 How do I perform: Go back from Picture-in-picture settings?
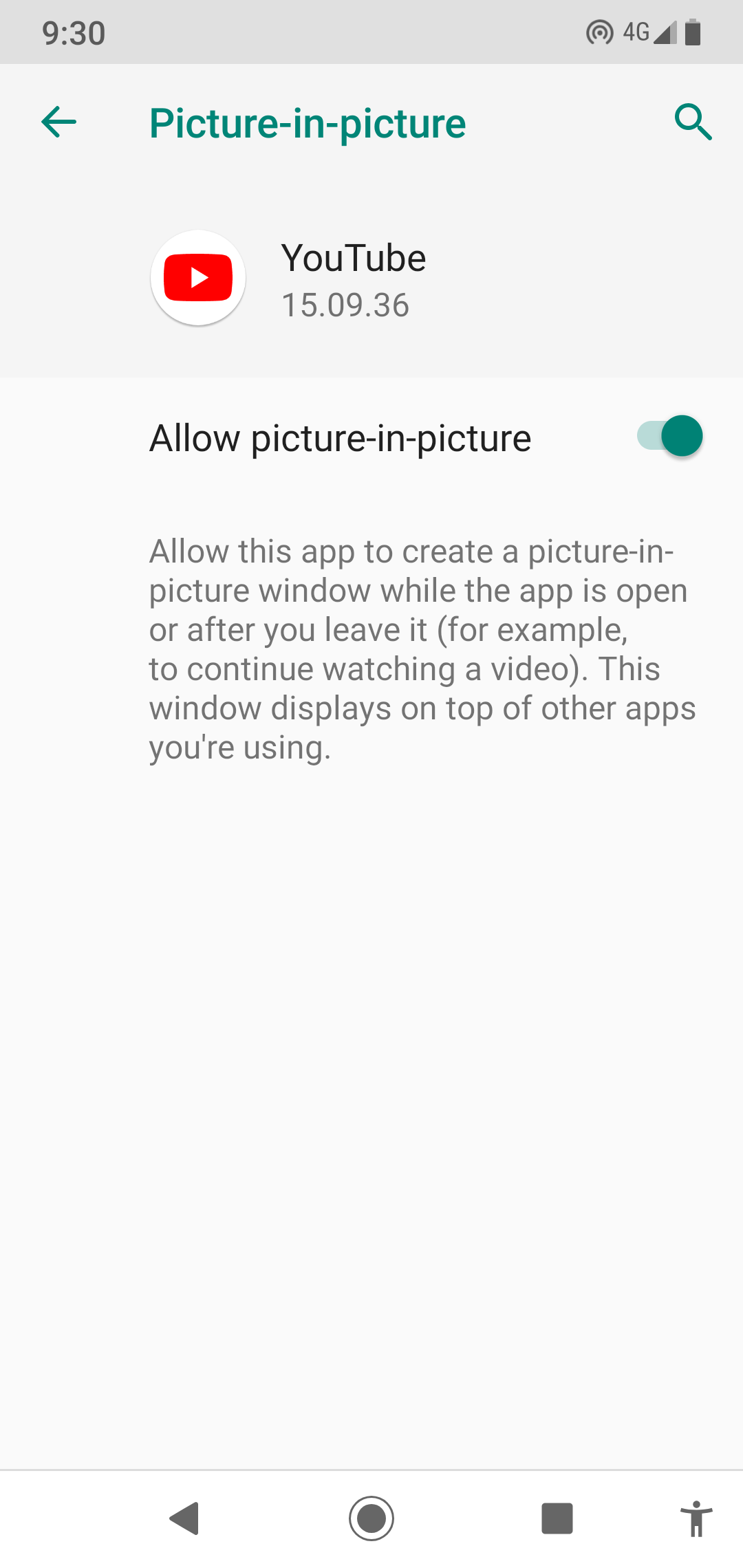[59, 122]
